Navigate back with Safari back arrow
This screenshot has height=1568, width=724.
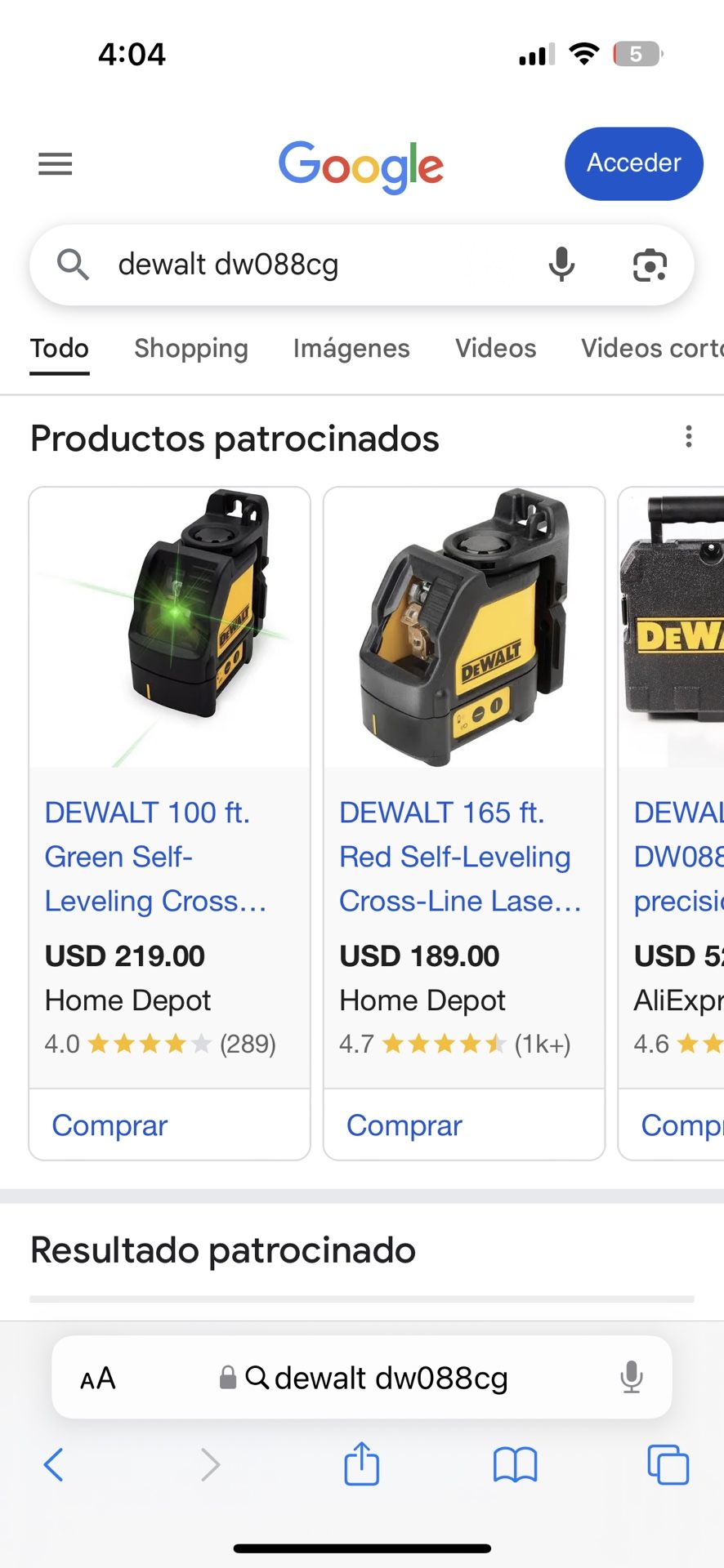tap(54, 1464)
